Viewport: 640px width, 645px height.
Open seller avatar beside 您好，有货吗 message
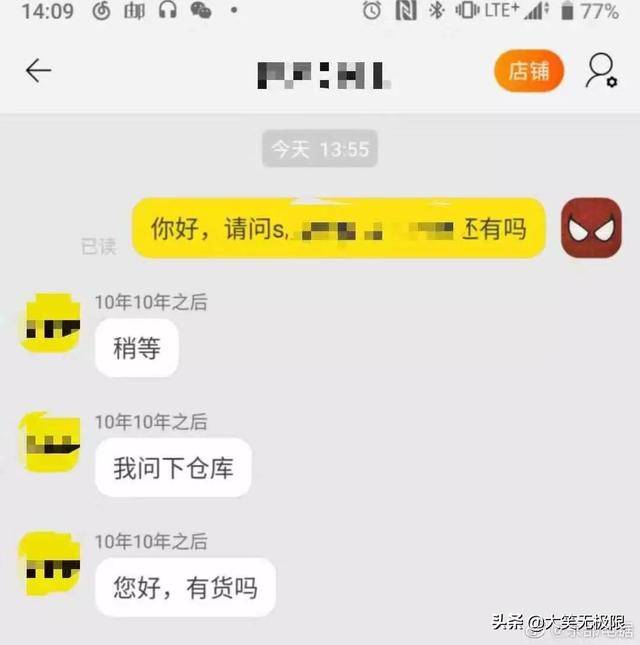point(52,563)
